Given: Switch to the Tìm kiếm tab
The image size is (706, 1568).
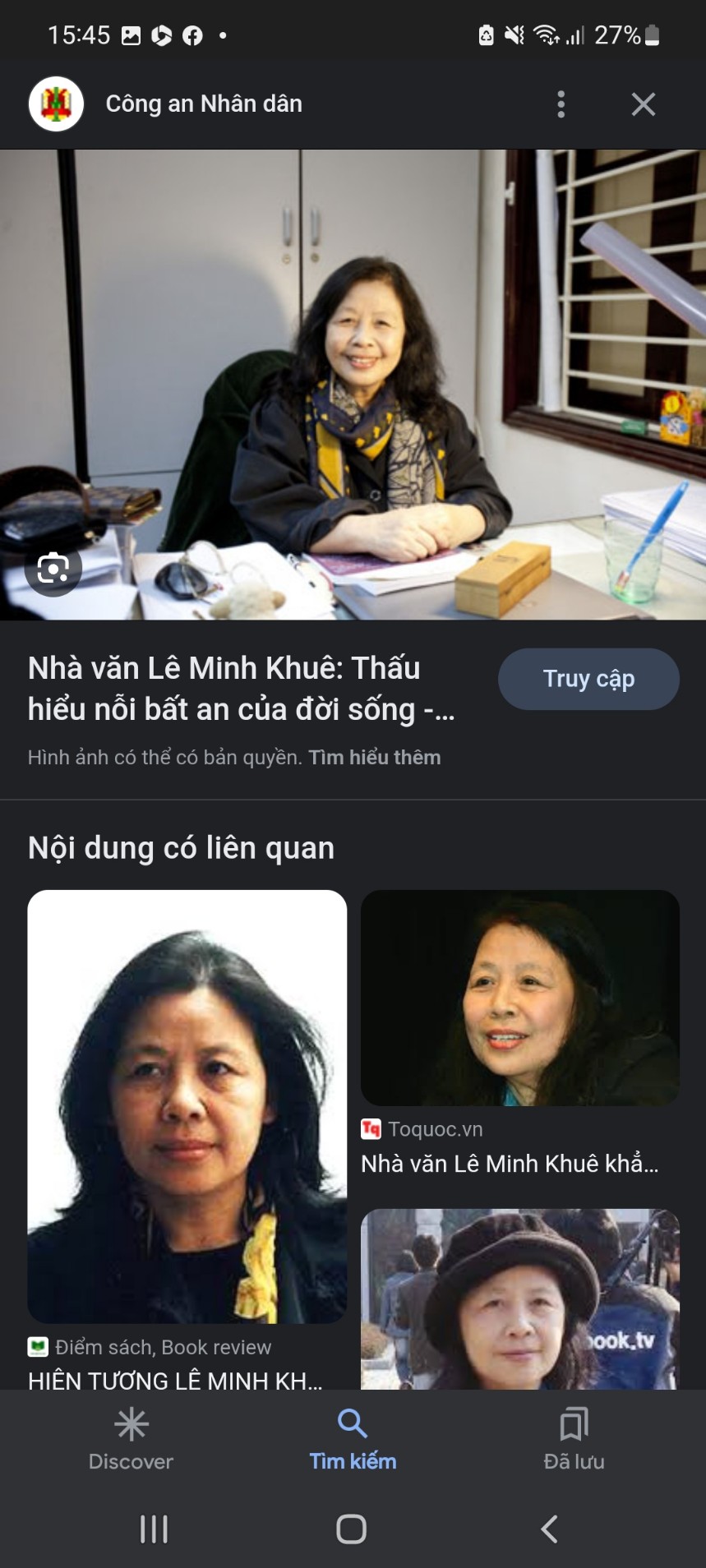Looking at the screenshot, I should 353,1440.
